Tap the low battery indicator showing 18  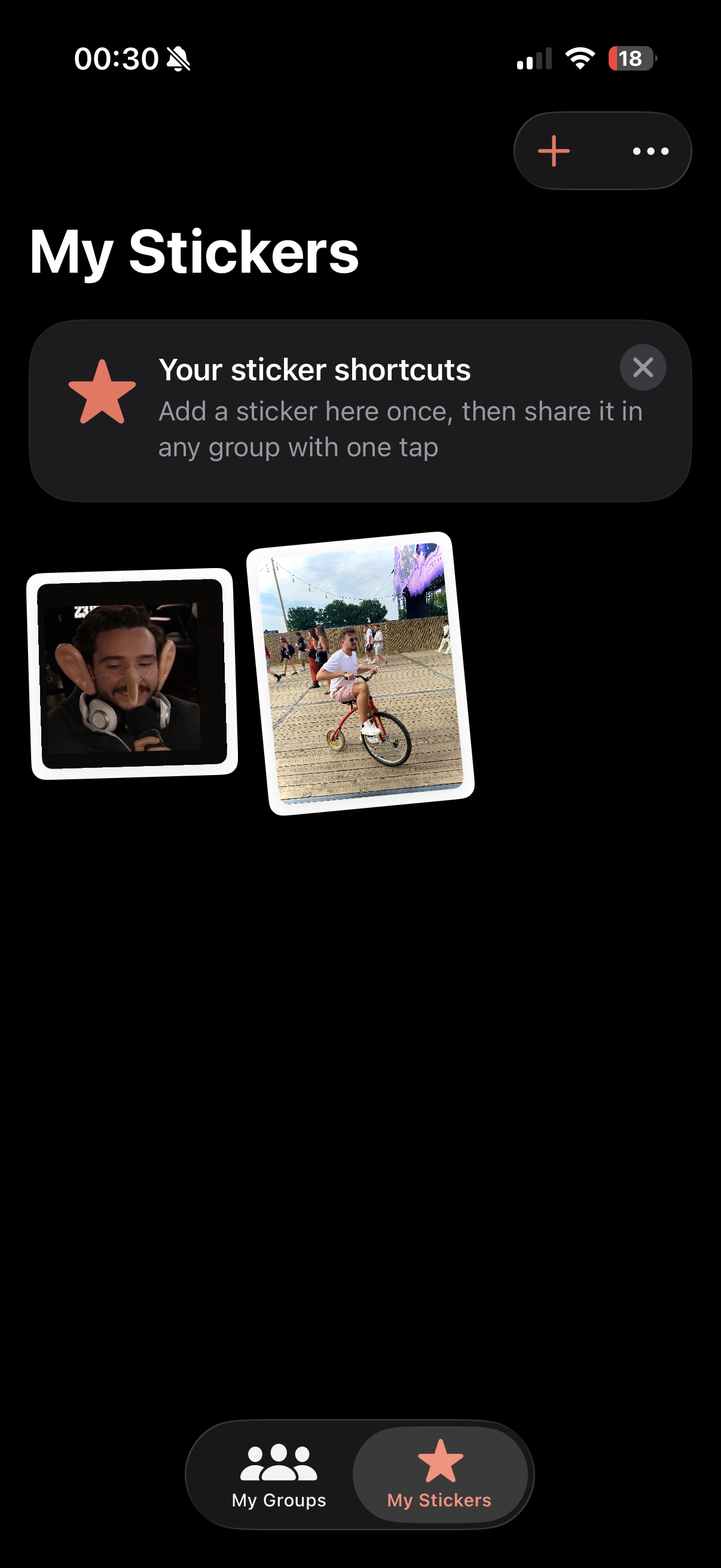(630, 59)
